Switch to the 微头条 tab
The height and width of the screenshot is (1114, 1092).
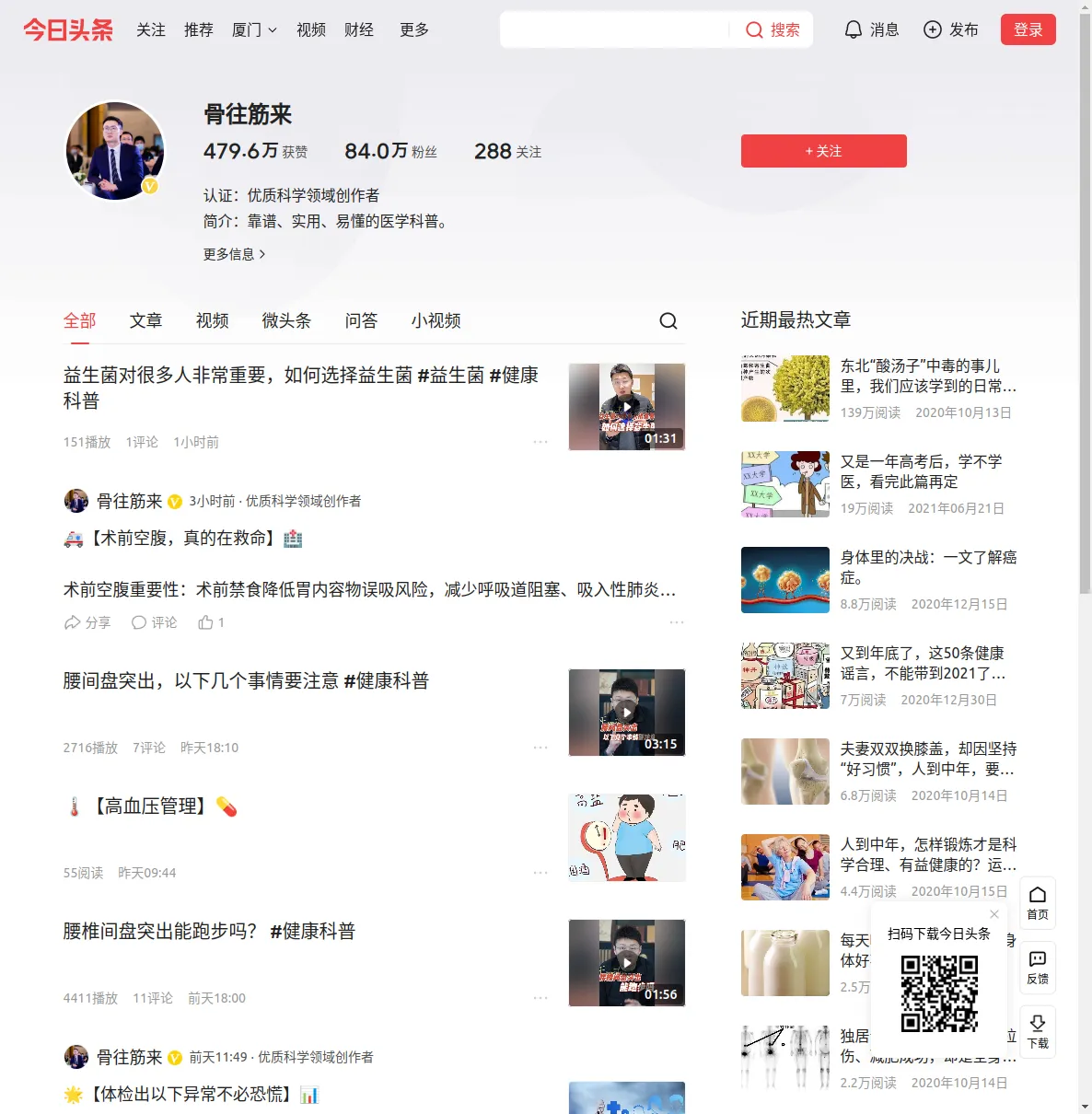pyautogui.click(x=286, y=320)
